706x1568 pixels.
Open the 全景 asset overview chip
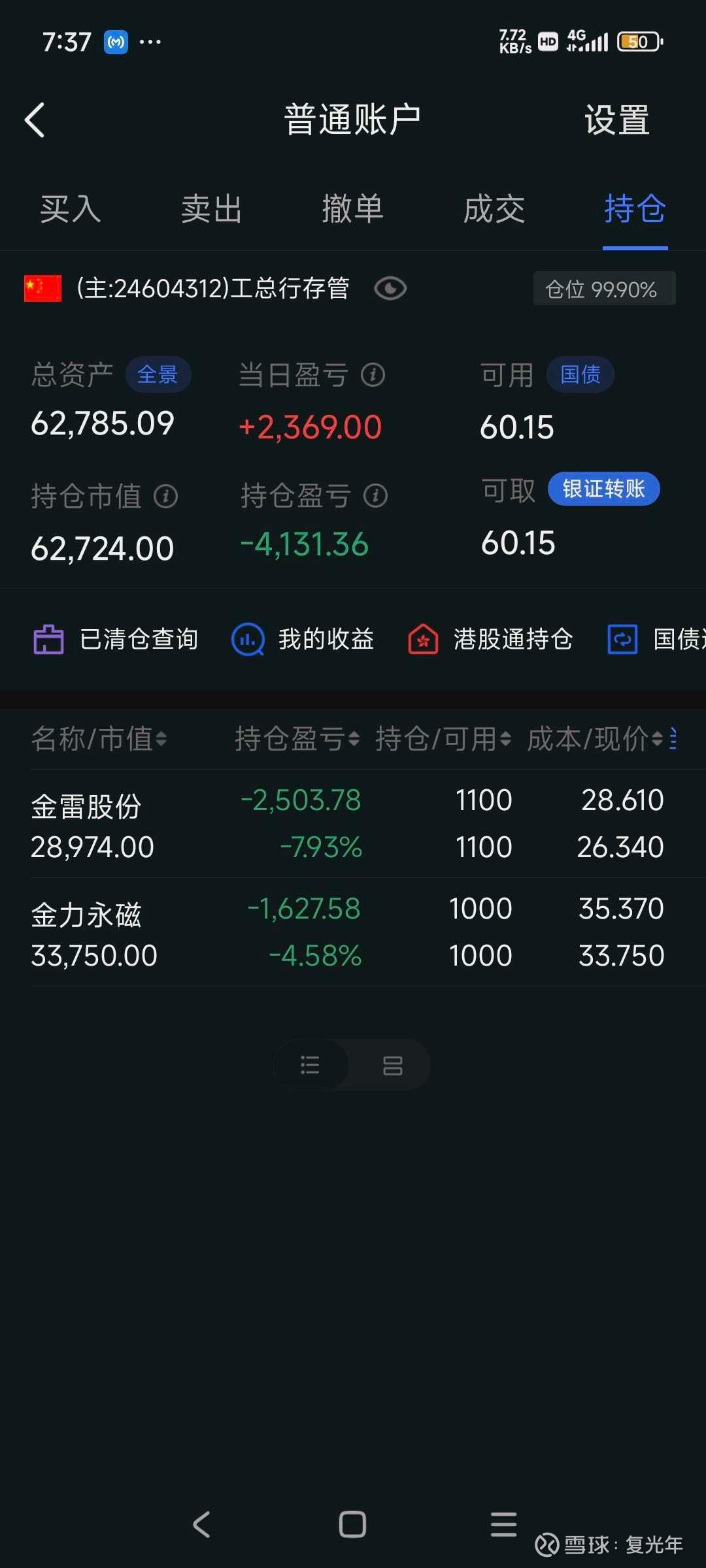point(158,374)
